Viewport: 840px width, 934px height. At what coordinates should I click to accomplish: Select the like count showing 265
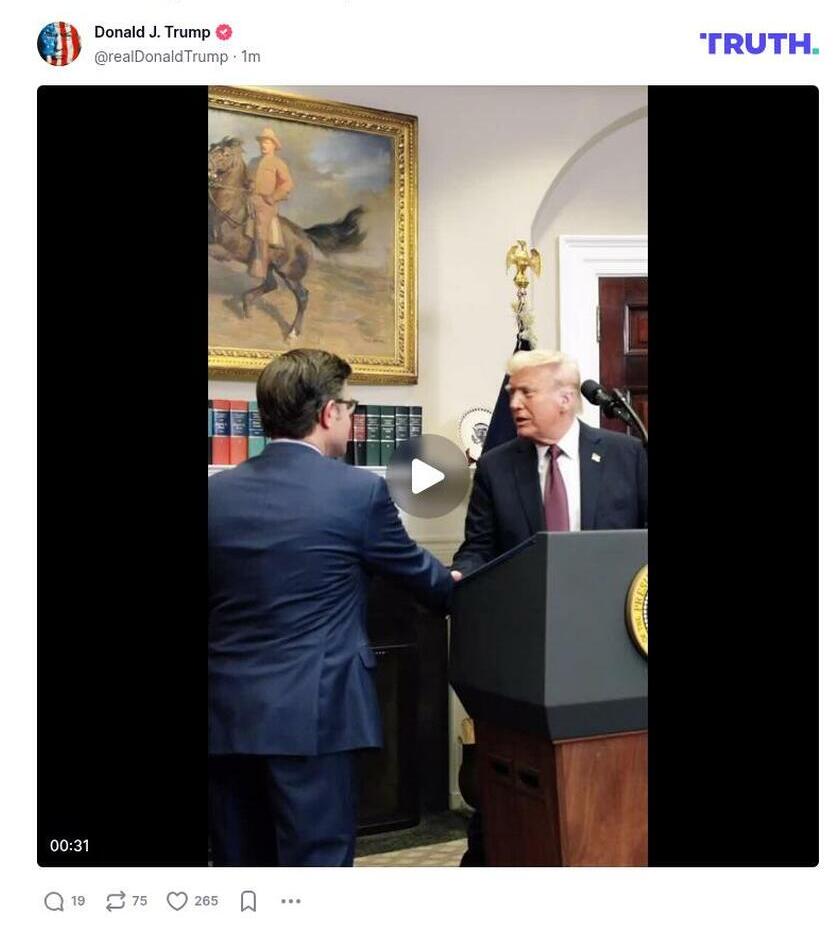203,900
